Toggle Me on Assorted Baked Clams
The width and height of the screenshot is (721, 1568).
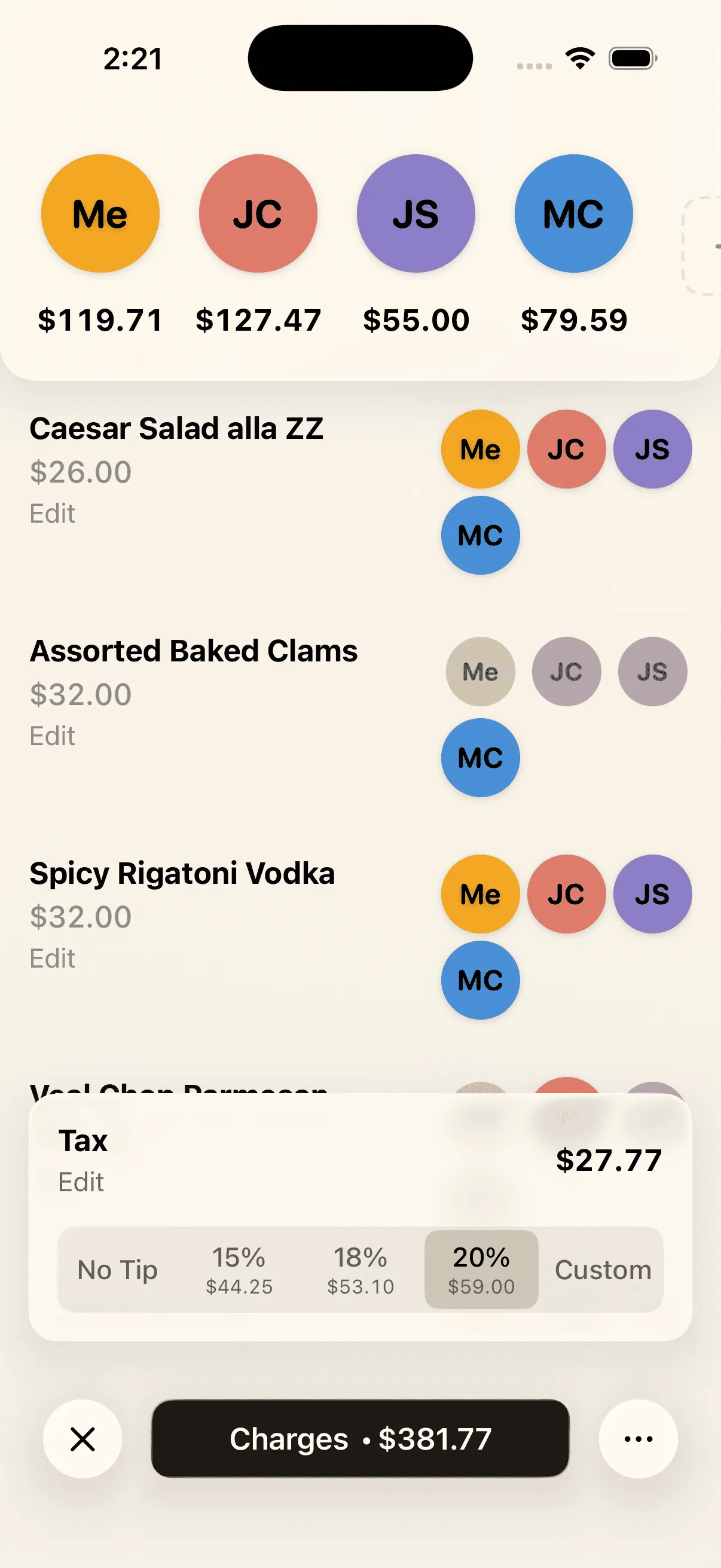[480, 672]
